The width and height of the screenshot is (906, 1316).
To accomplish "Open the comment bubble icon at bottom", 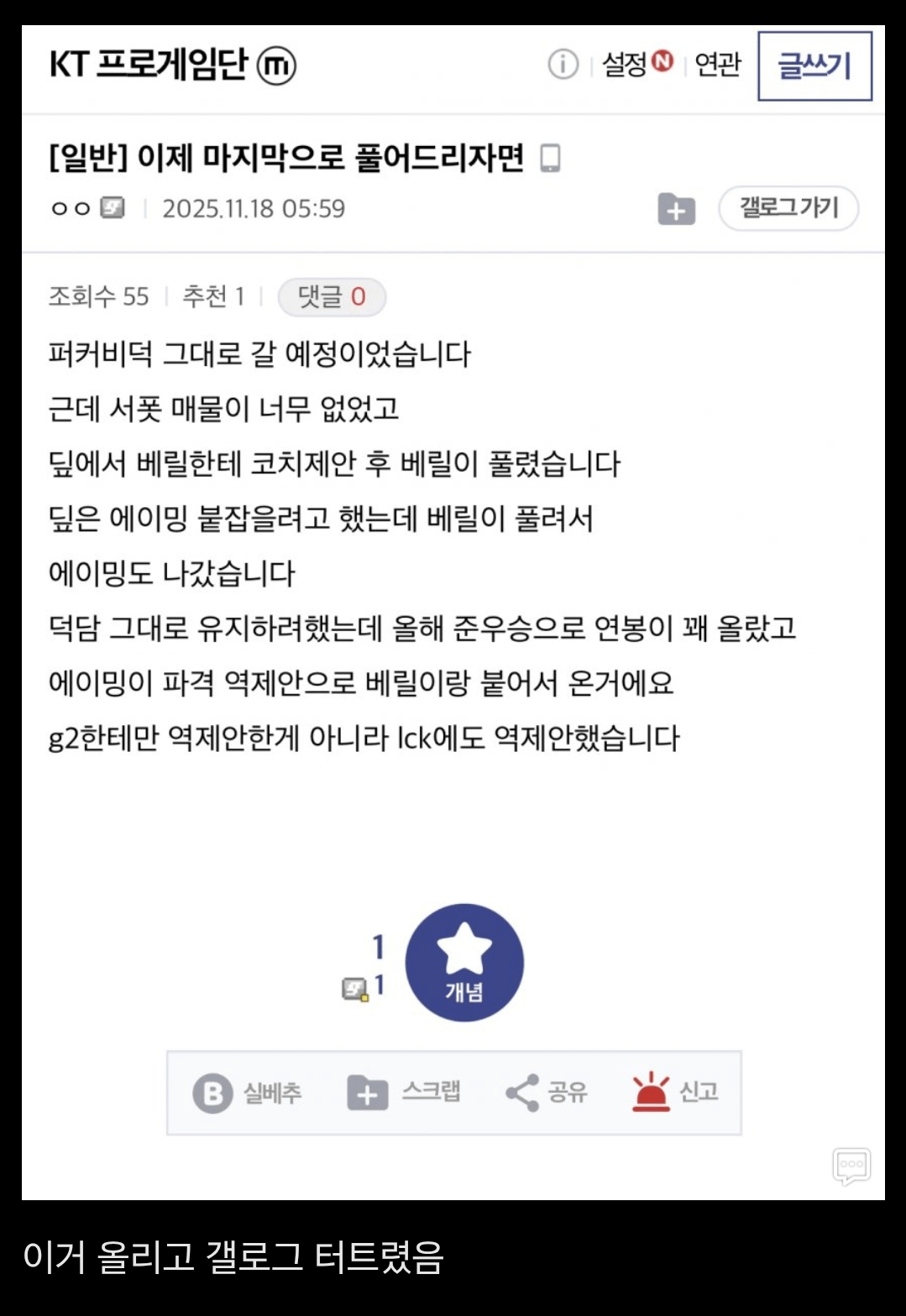I will point(851,1165).
